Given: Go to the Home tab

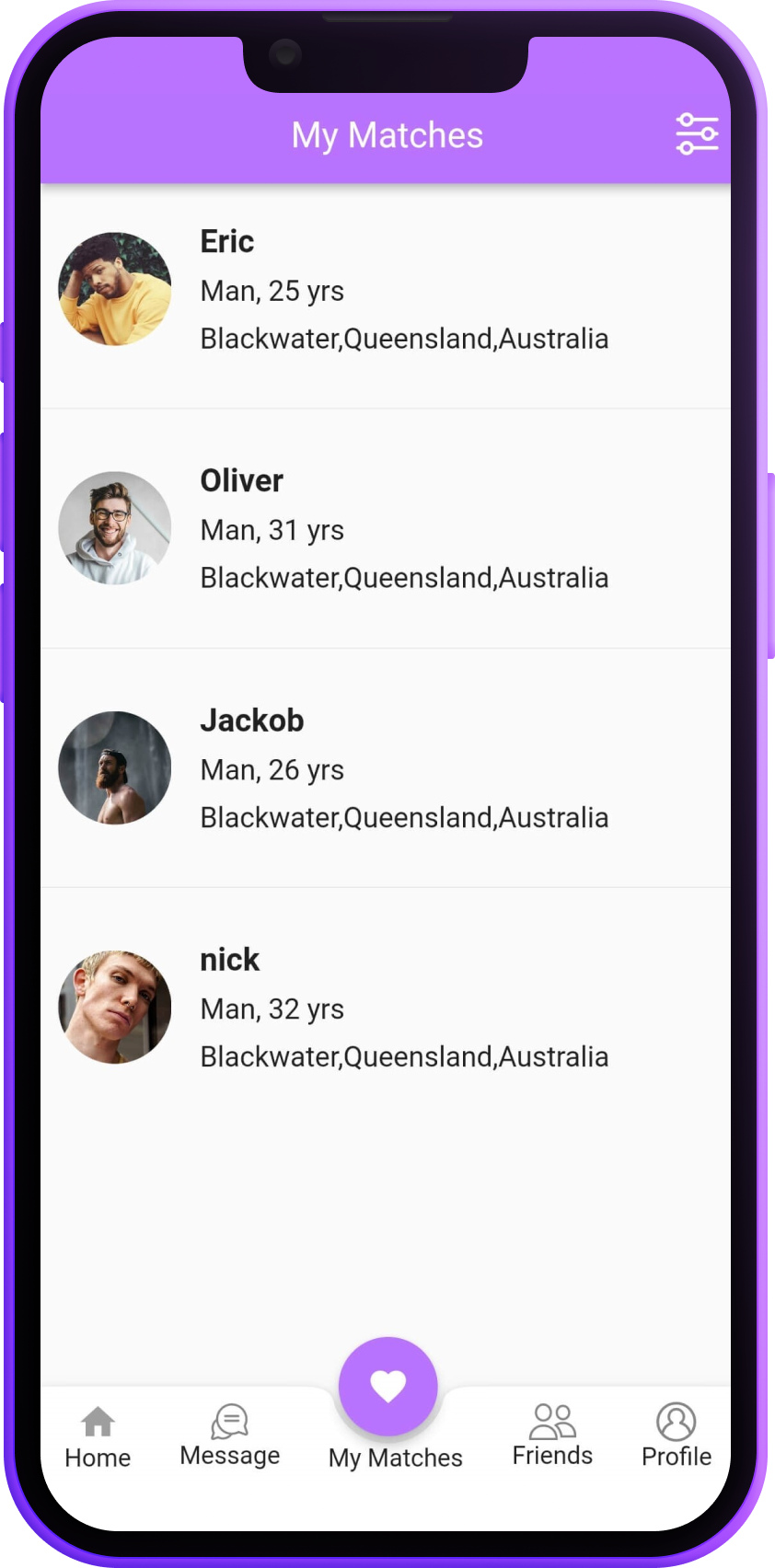Looking at the screenshot, I should tap(98, 1437).
